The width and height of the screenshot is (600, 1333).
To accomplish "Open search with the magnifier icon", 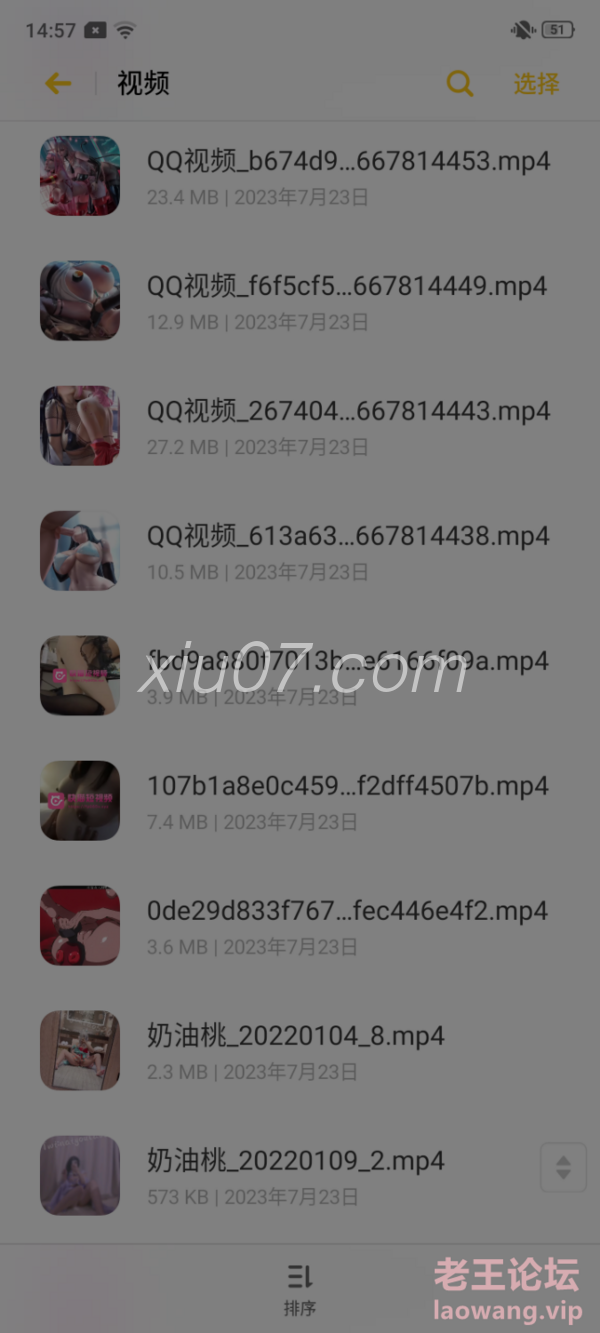I will [x=459, y=83].
